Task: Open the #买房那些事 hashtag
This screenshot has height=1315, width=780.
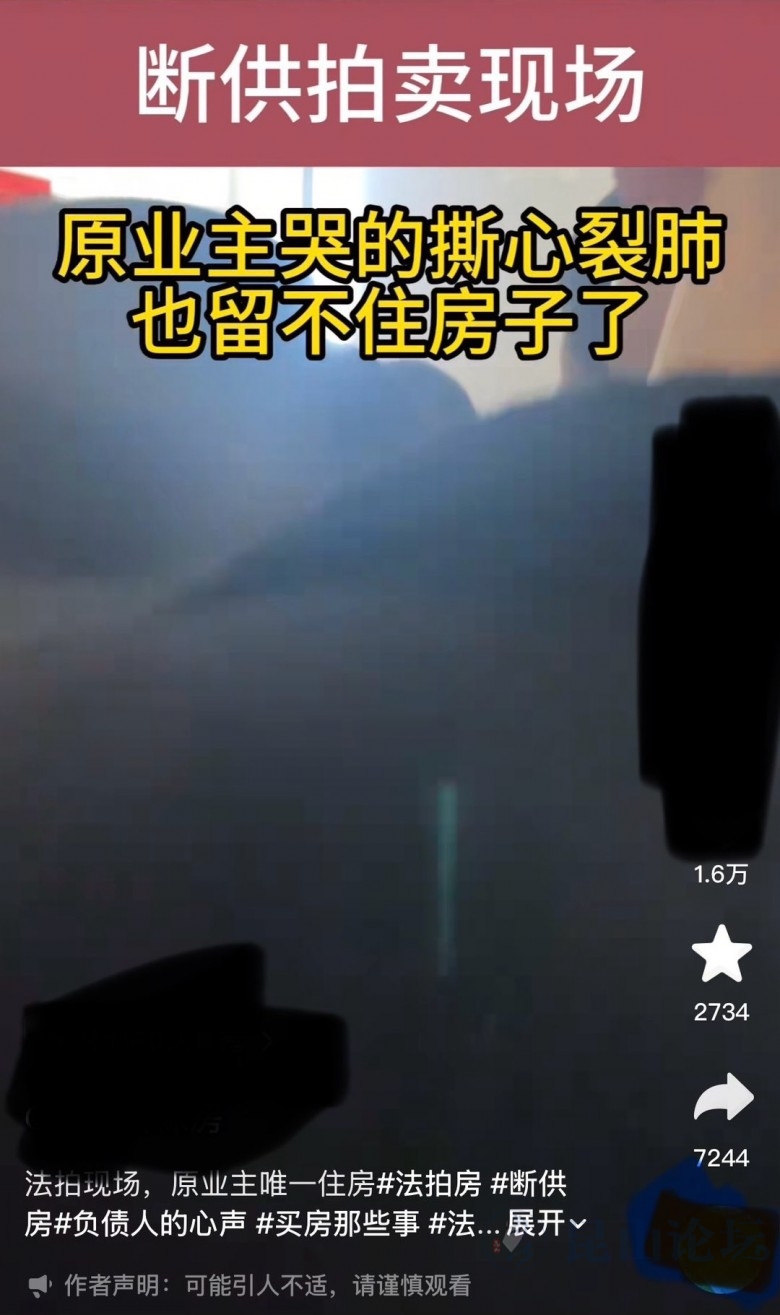Action: point(337,1224)
